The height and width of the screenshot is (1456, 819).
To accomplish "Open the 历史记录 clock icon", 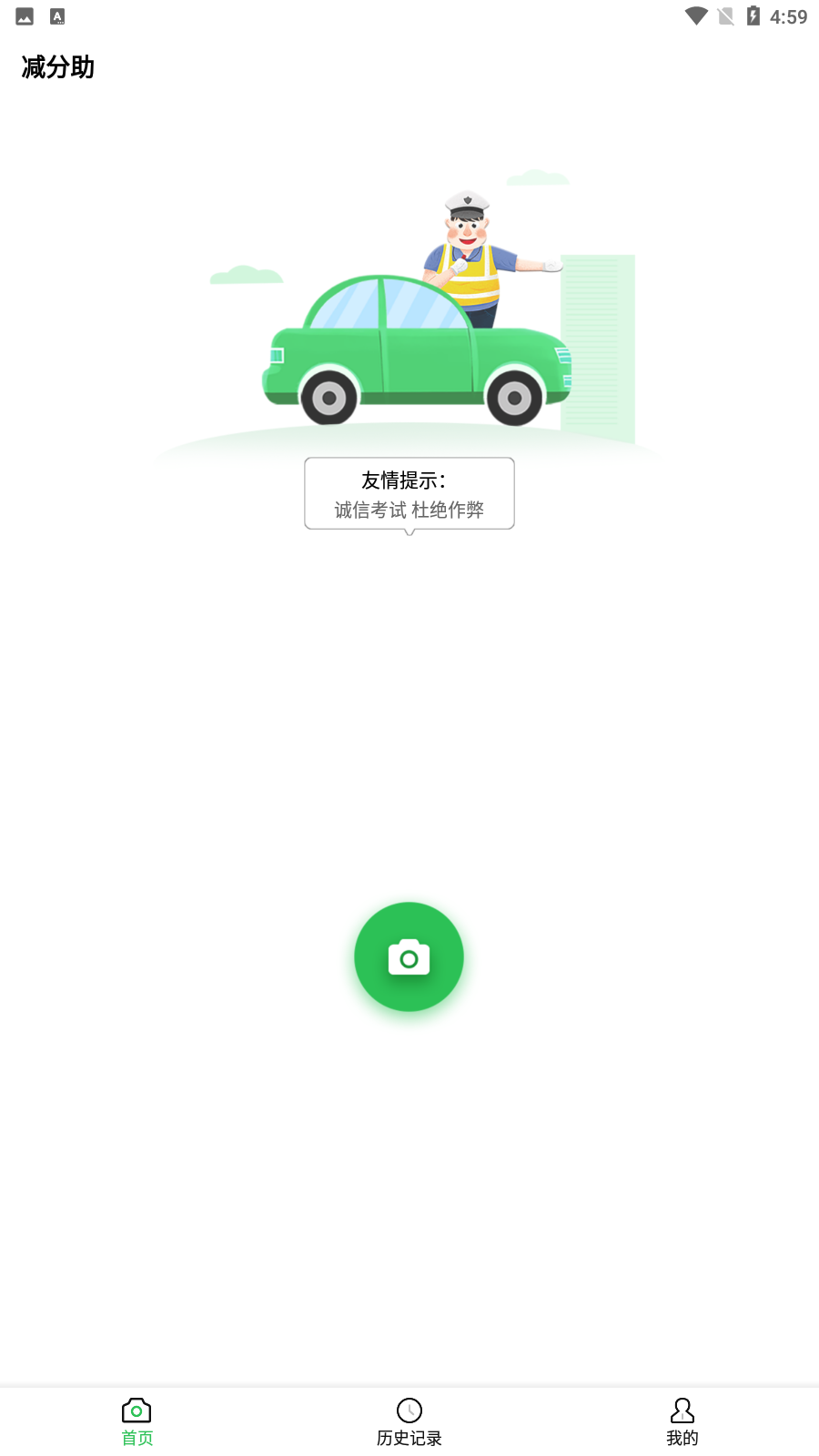I will point(409,1410).
